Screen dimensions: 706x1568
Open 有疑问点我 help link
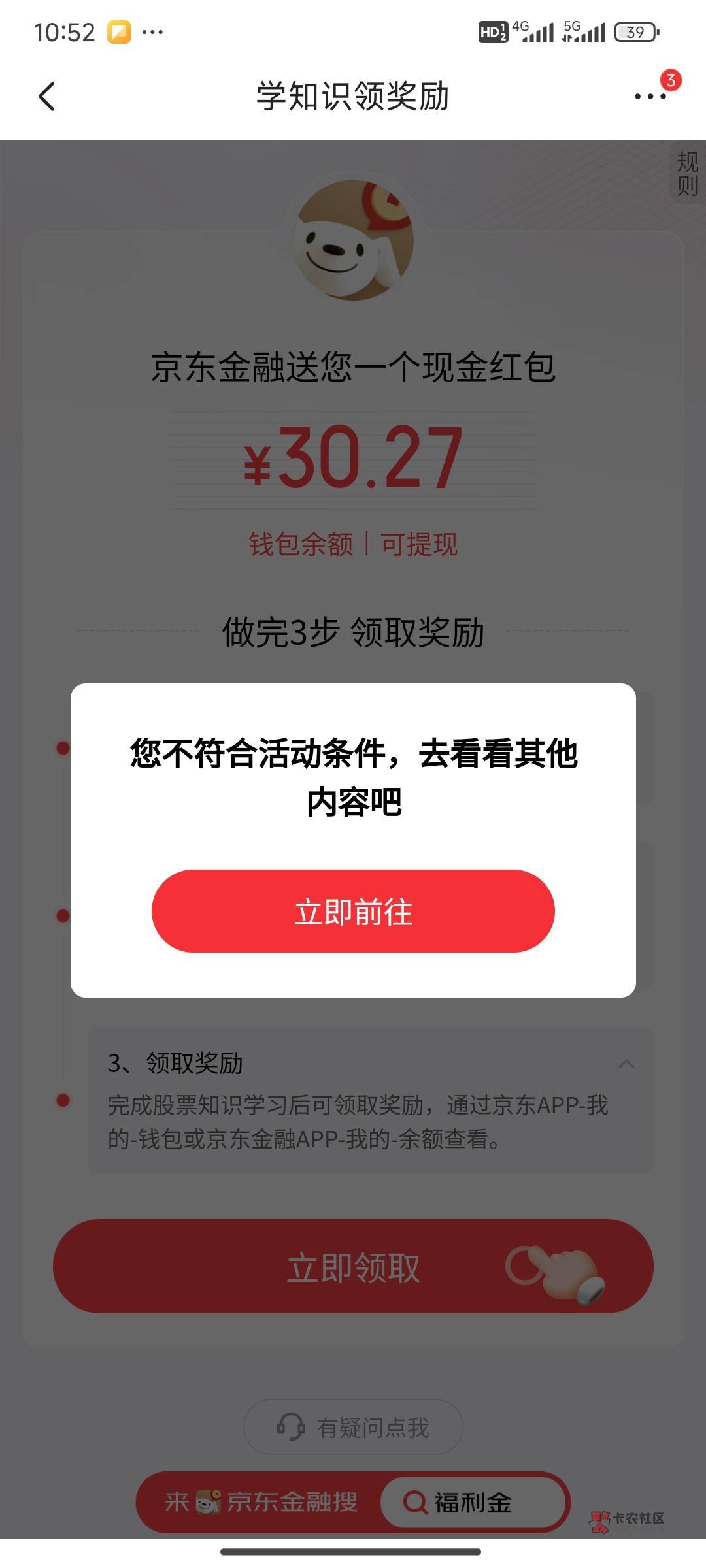pyautogui.click(x=353, y=1427)
